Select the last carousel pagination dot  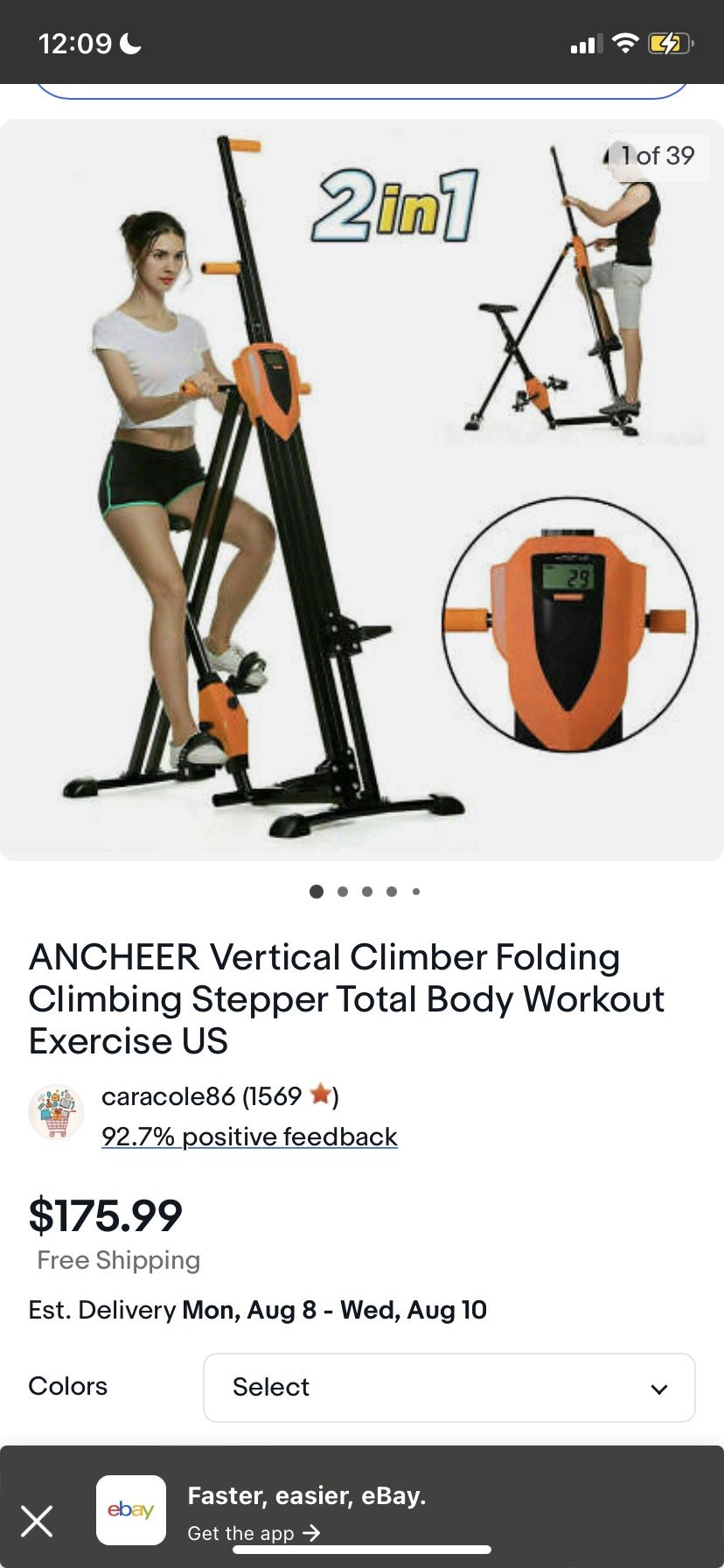[x=415, y=891]
